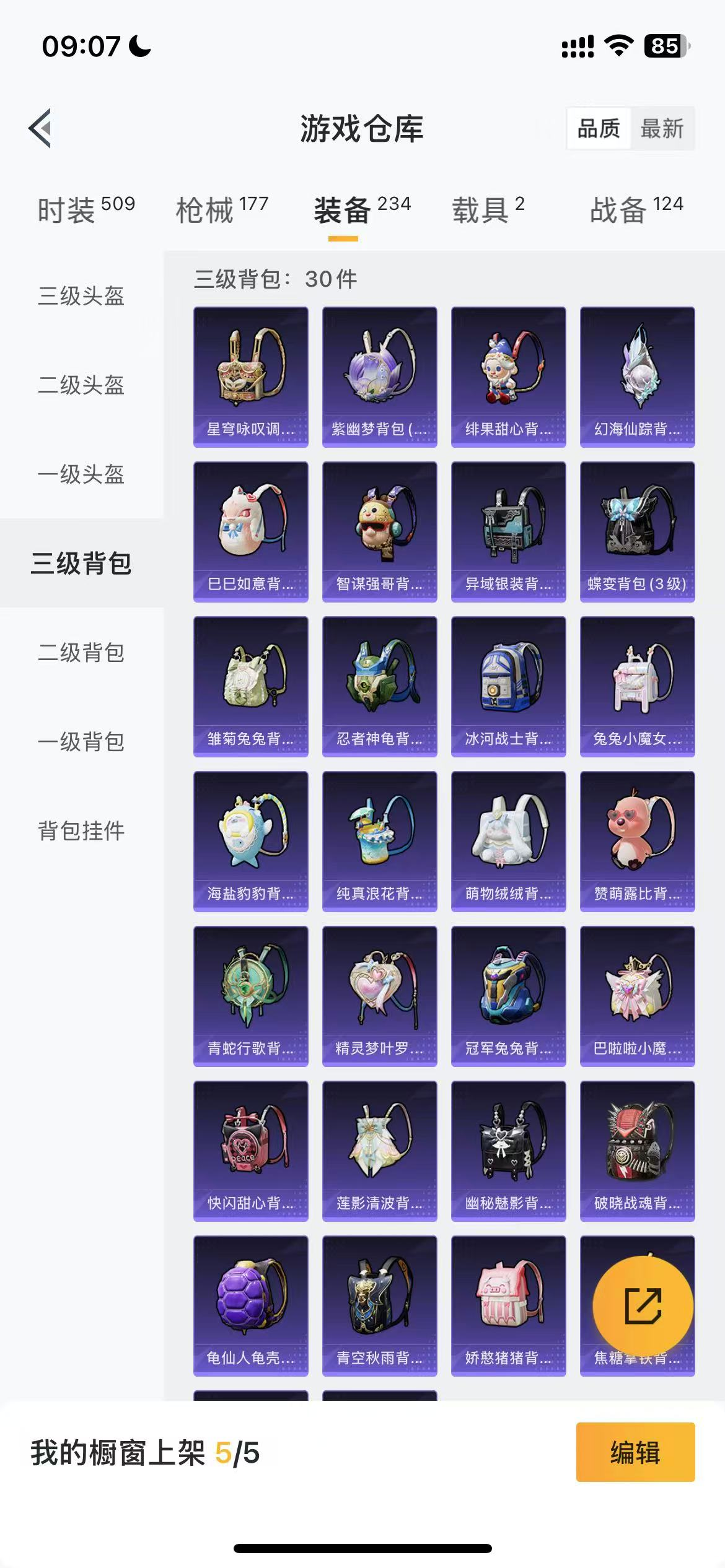Sort items by 最新
The width and height of the screenshot is (725, 1568).
(662, 129)
